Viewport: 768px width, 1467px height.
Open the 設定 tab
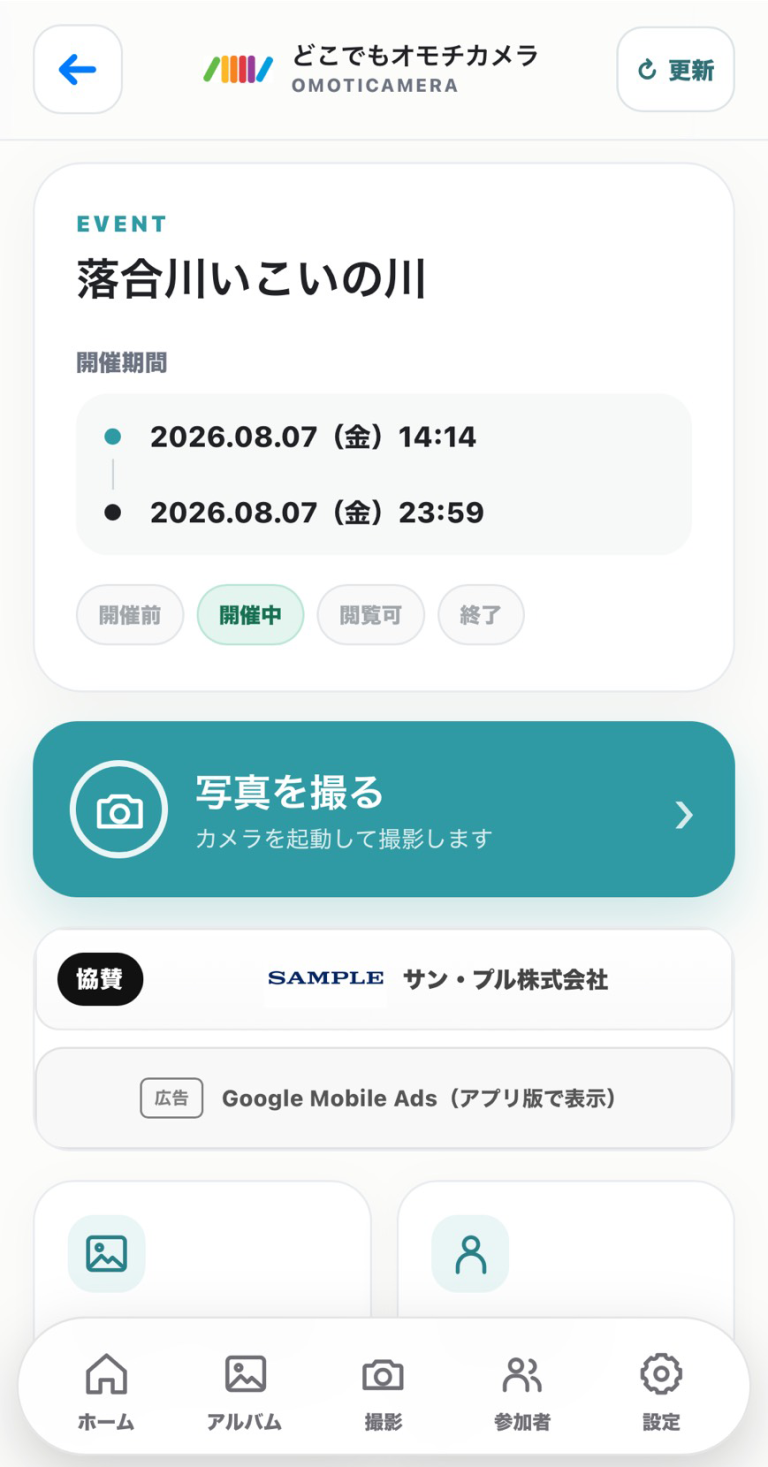(x=661, y=1391)
